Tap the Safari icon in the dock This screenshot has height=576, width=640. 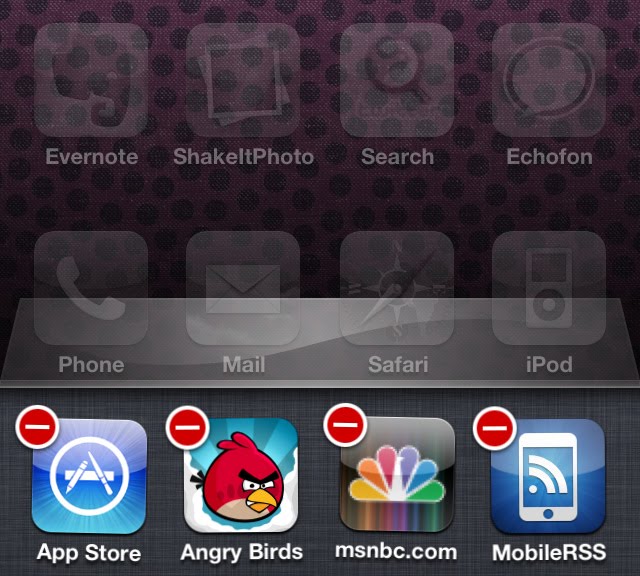(x=397, y=288)
